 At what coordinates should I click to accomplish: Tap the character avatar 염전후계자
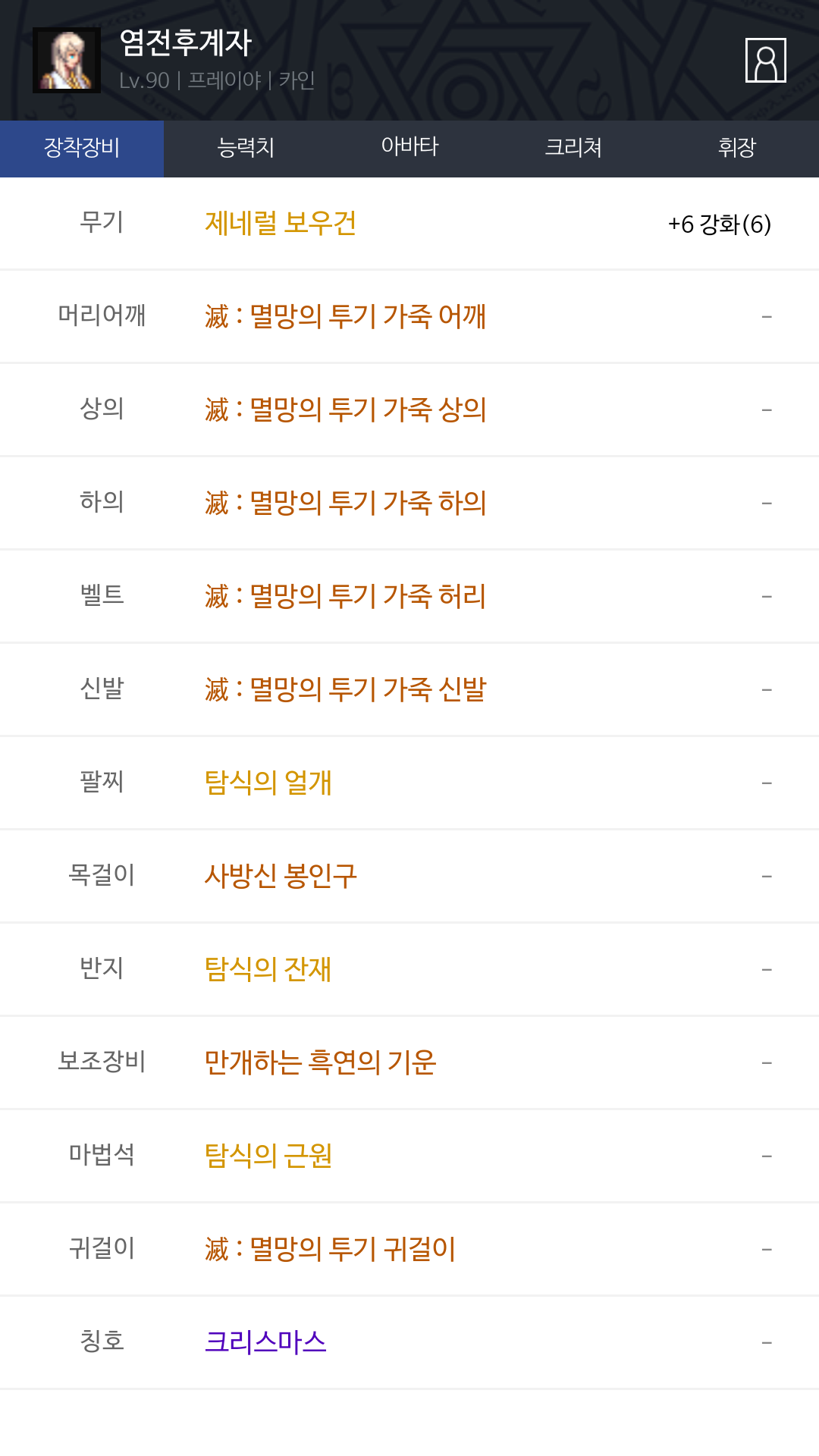point(67,60)
